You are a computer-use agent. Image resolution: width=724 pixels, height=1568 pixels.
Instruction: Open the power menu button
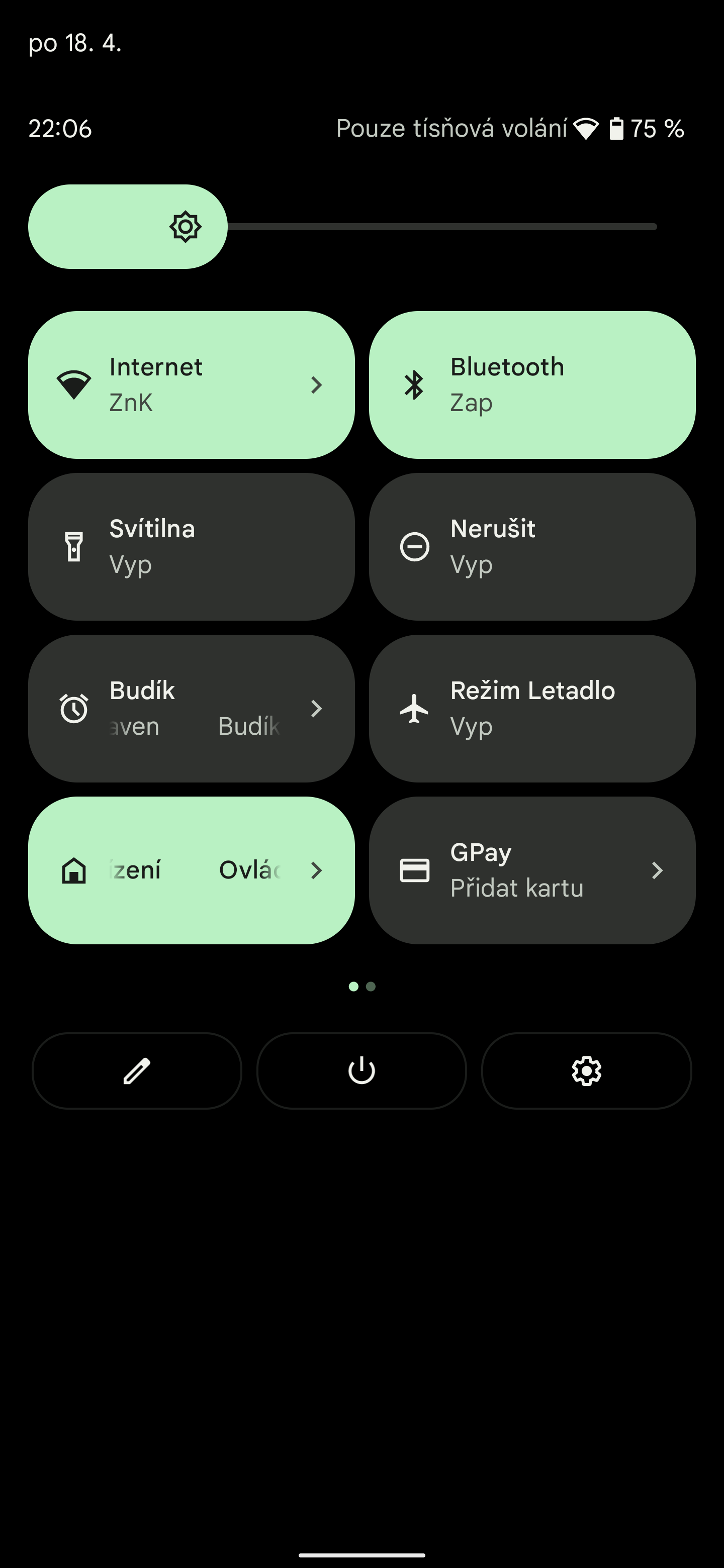click(x=361, y=1070)
